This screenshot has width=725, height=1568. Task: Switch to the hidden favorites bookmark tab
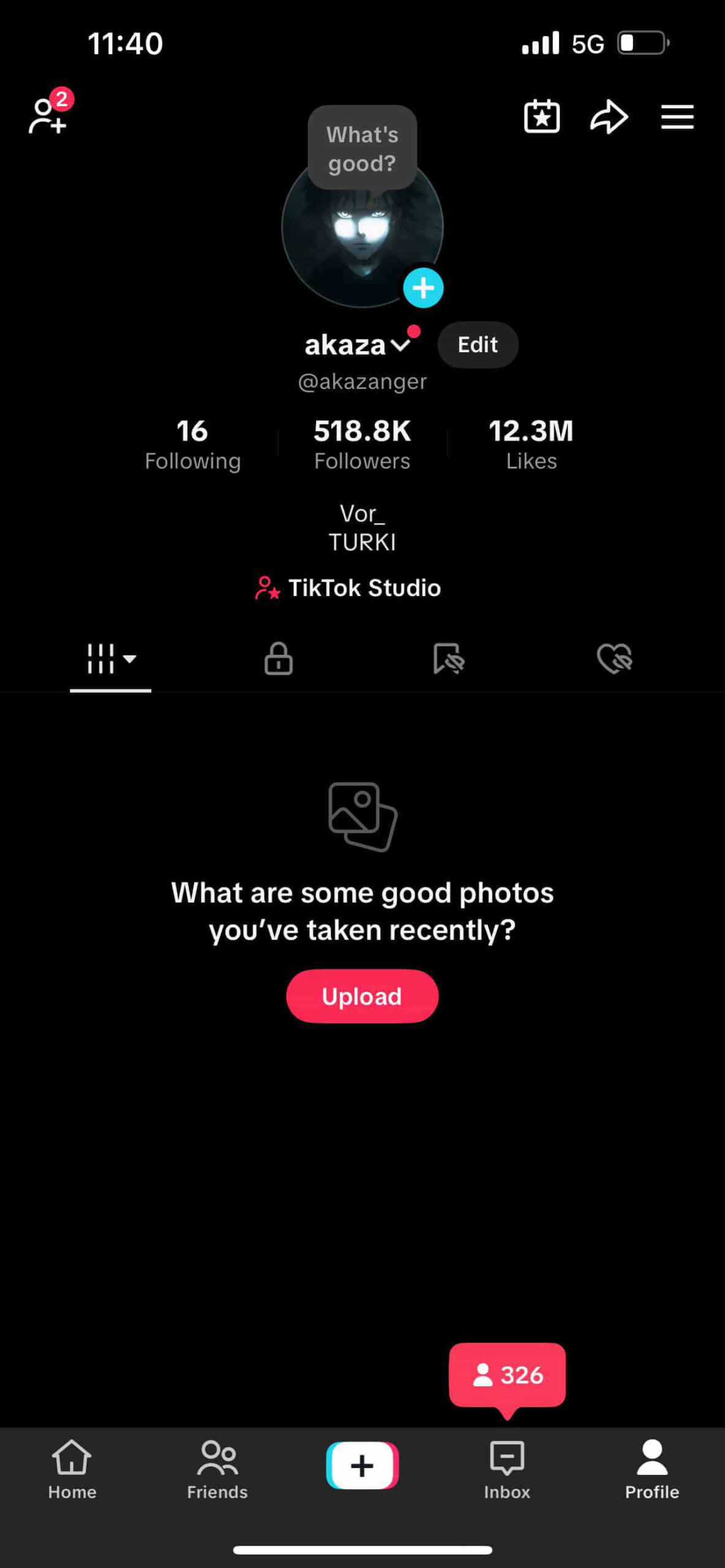click(448, 659)
